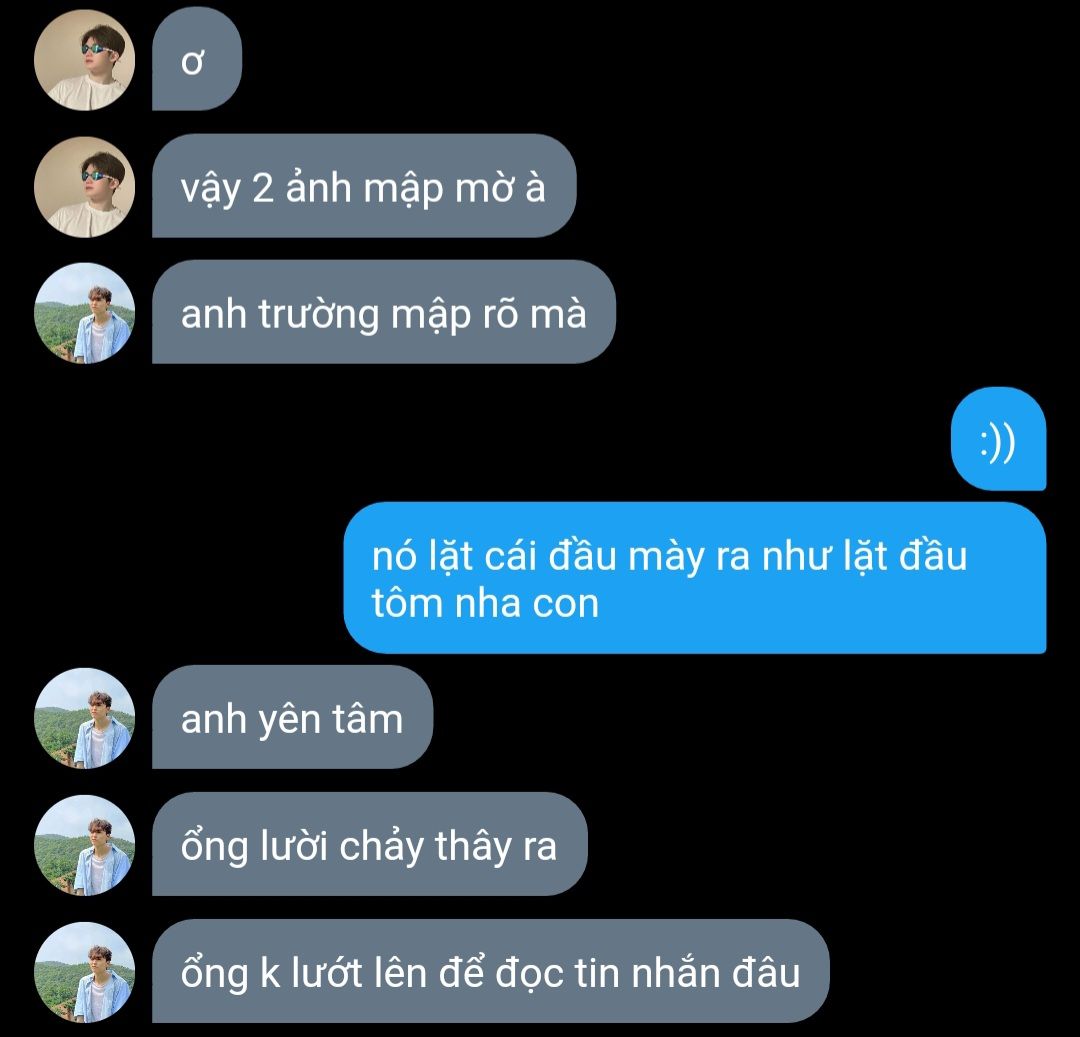This screenshot has height=1037, width=1080.
Task: Open avatar beside "ổng lười chảy thây ra"
Action: (x=84, y=845)
